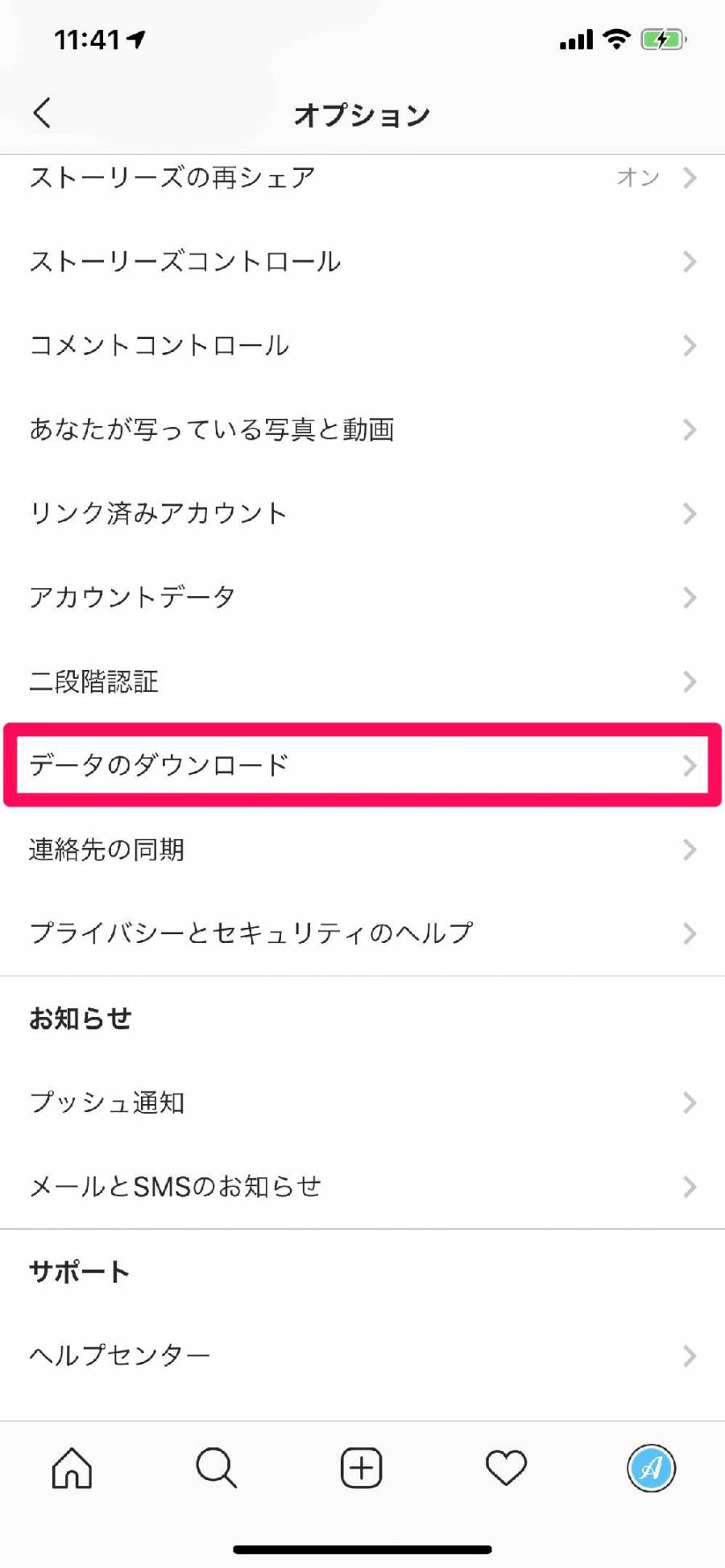The image size is (725, 1568).
Task: Open ヘルプセンター
Action: (x=362, y=1355)
